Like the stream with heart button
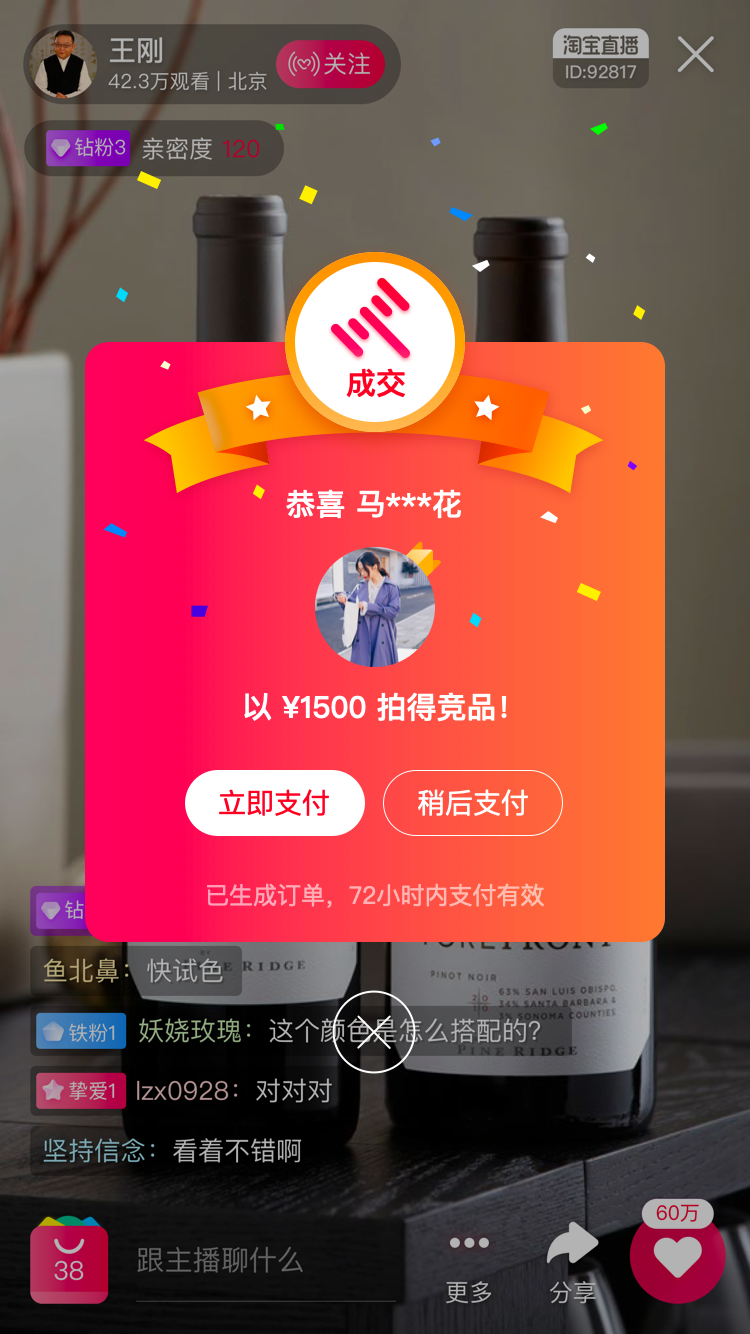750x1334 pixels. pos(677,1256)
